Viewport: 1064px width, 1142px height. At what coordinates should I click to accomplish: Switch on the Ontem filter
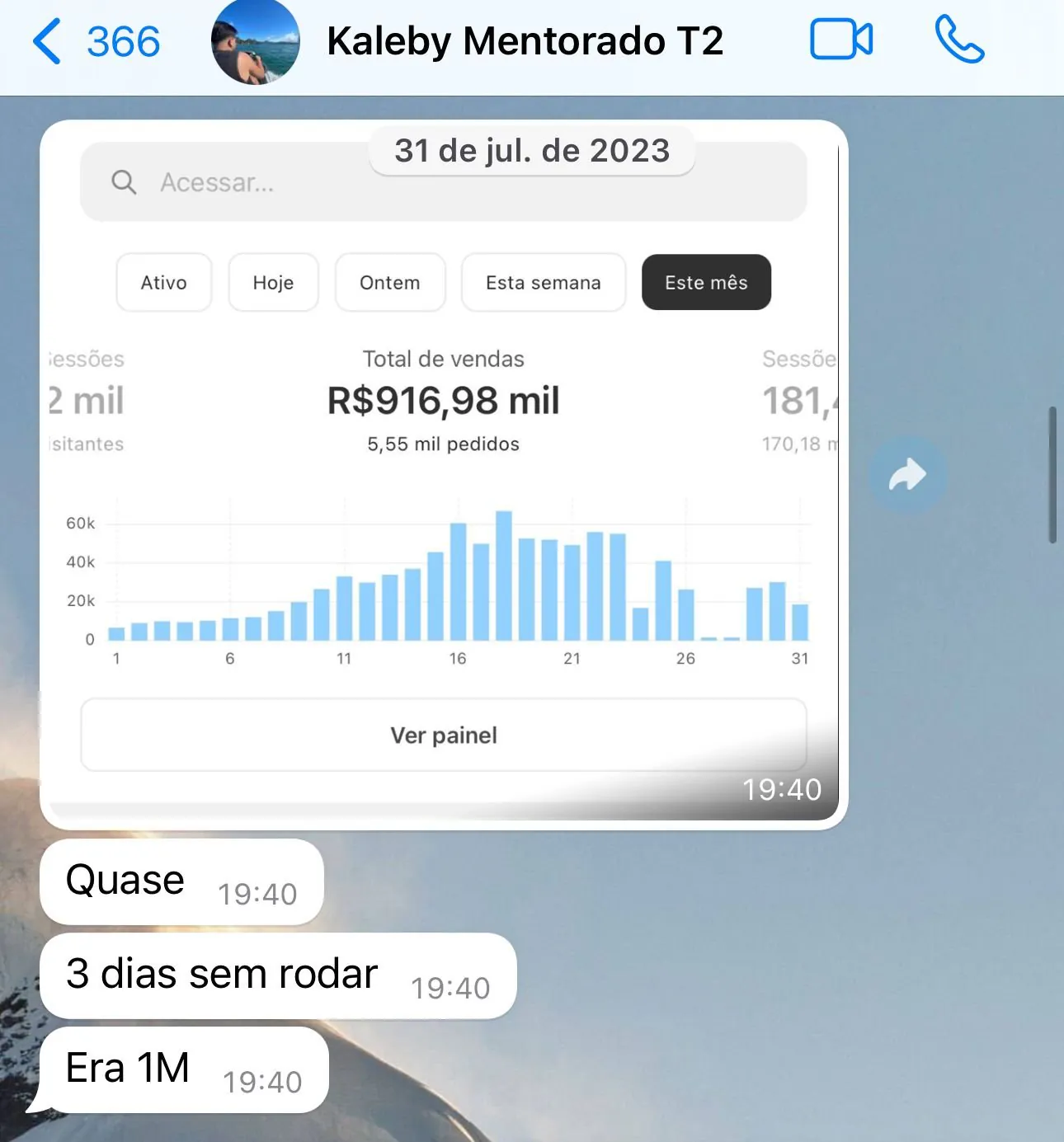pyautogui.click(x=389, y=282)
